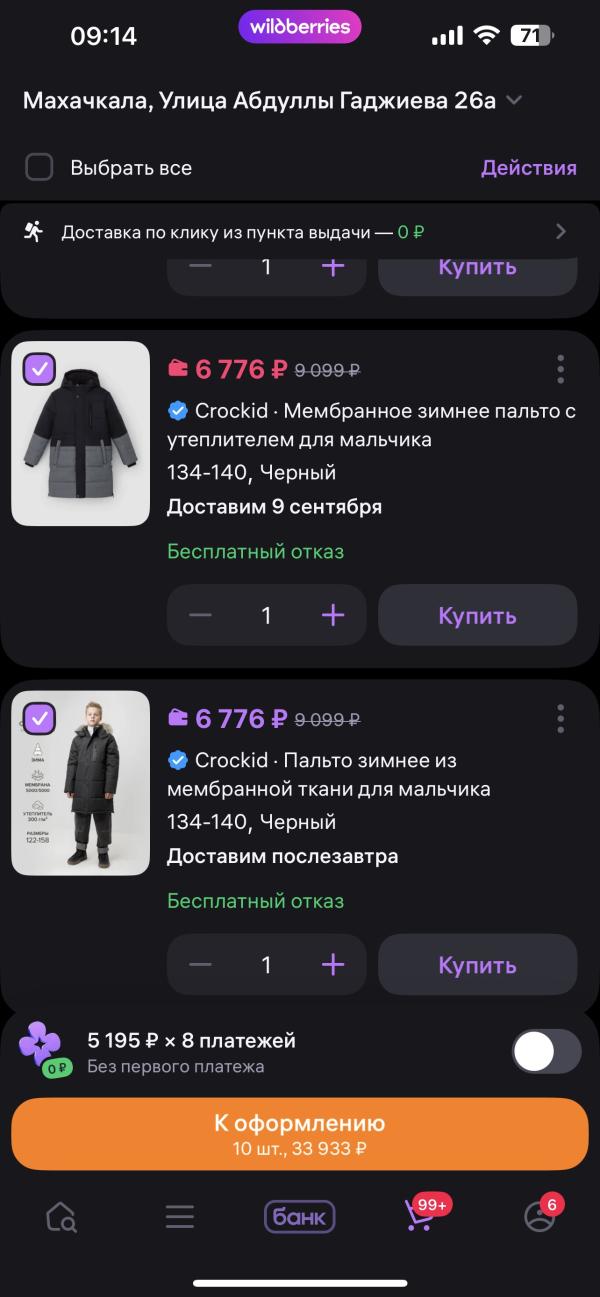
Task: Open options for Мембранное зимнее пальто
Action: pos(560,369)
